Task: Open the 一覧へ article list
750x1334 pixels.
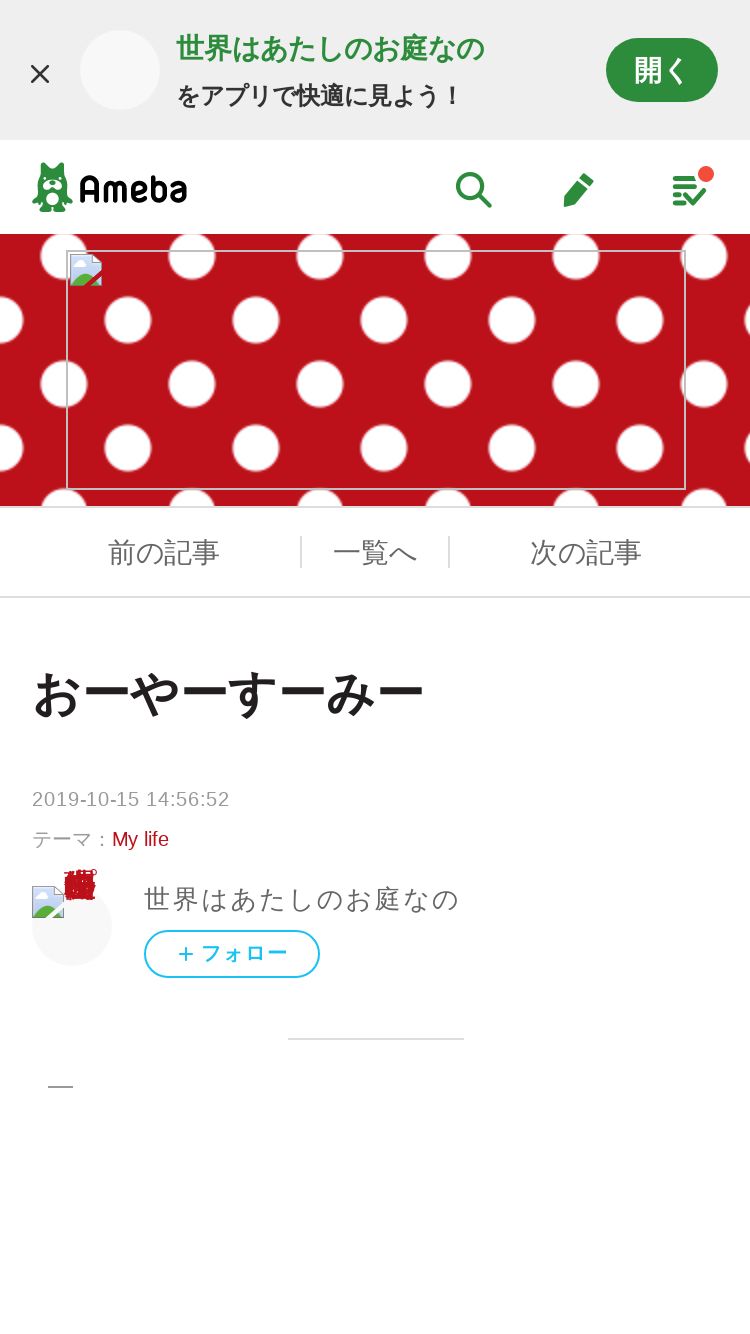Action: 375,553
